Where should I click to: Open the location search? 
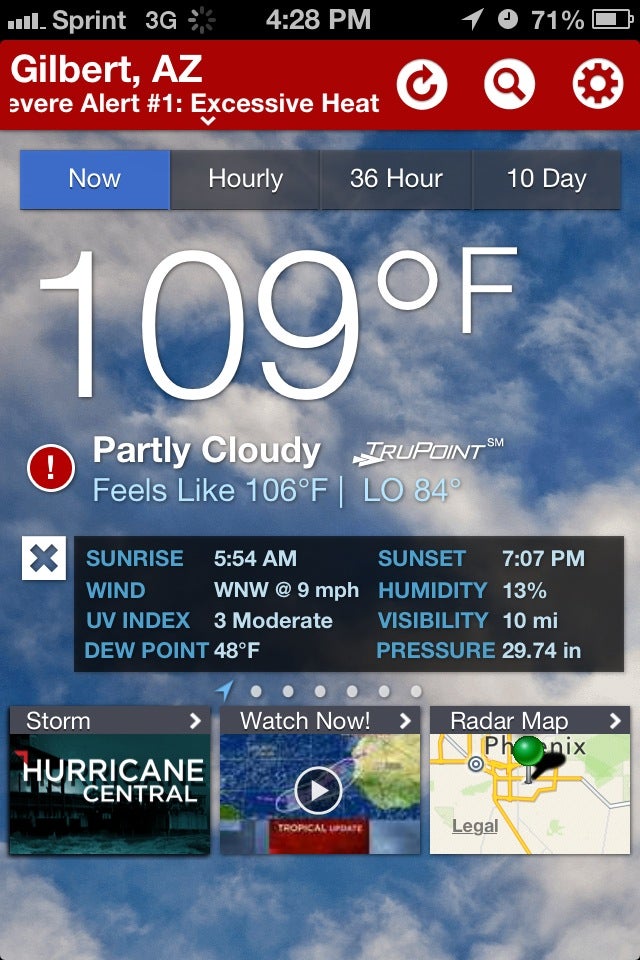click(x=510, y=85)
